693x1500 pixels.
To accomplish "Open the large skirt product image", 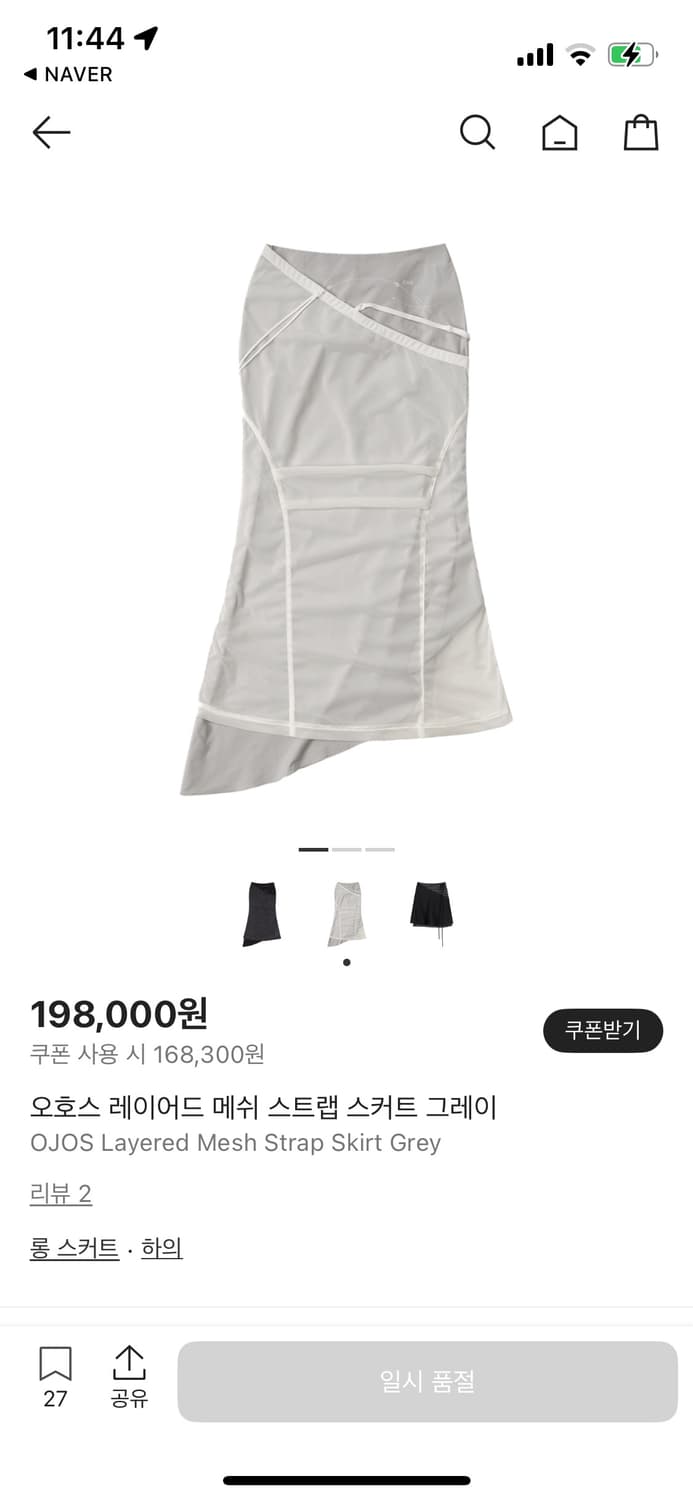I will (x=346, y=520).
